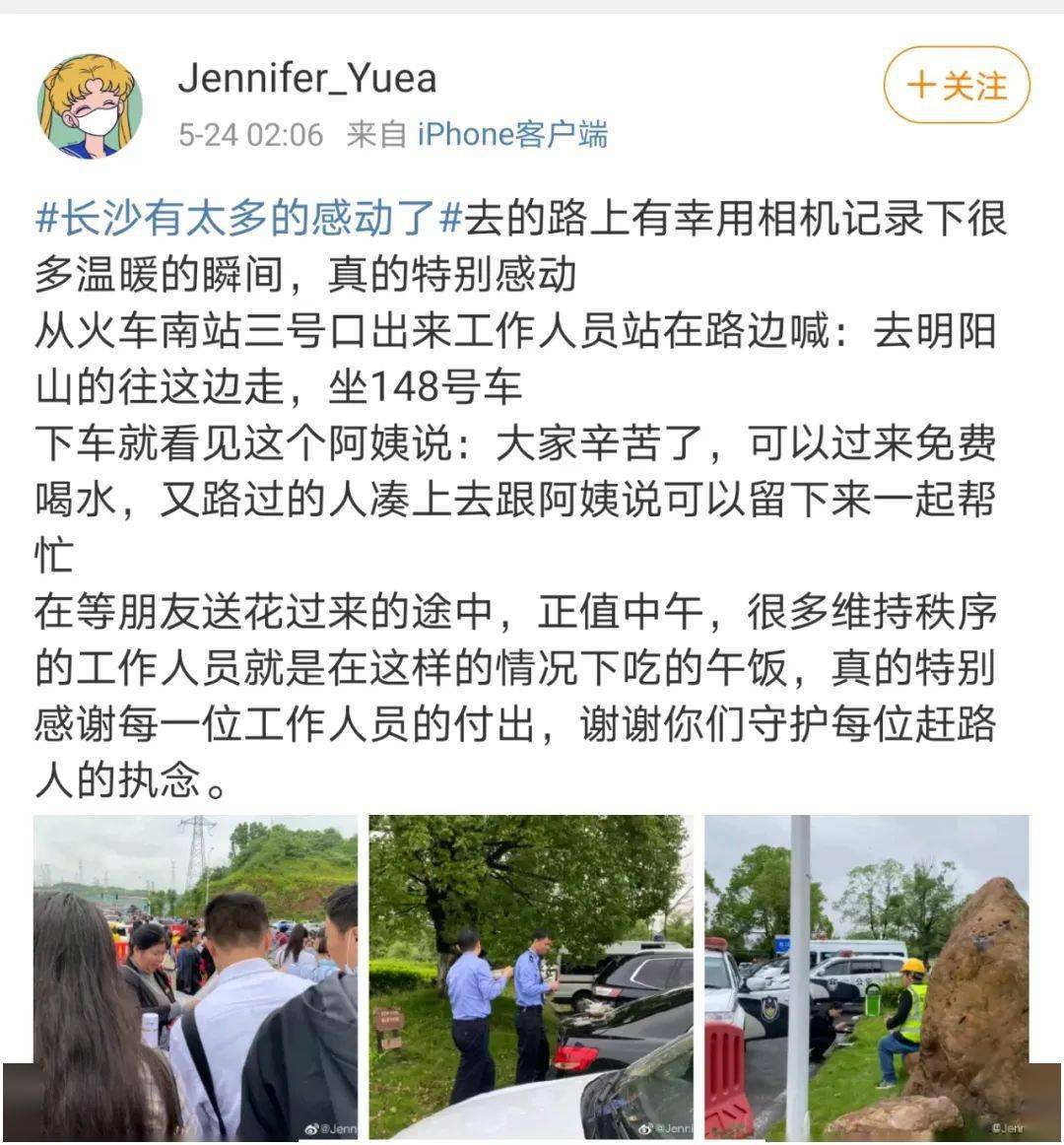
Task: Open the iPhone客户端 source link
Action: (x=511, y=134)
